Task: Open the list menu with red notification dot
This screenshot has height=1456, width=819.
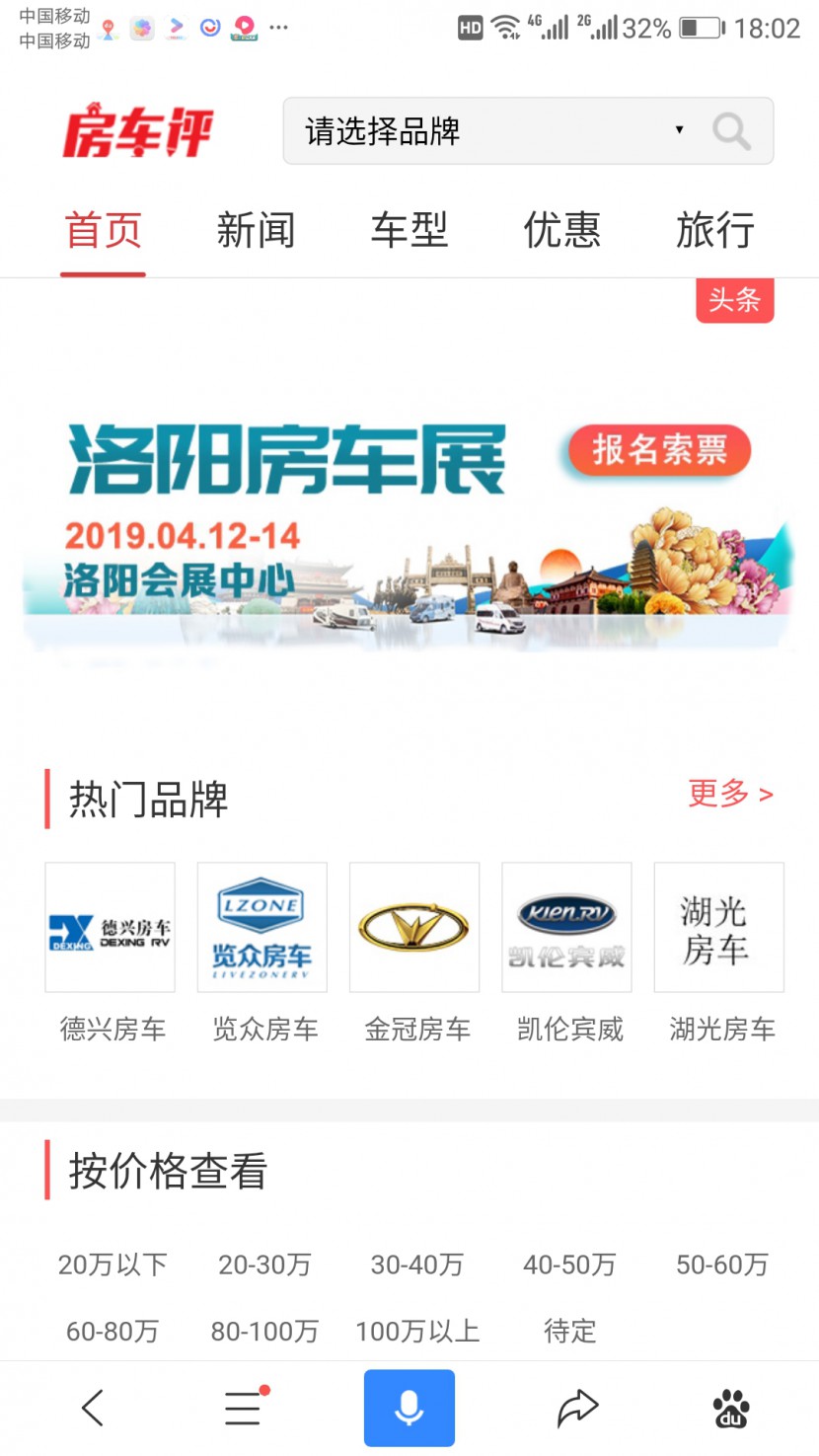Action: click(x=242, y=1408)
